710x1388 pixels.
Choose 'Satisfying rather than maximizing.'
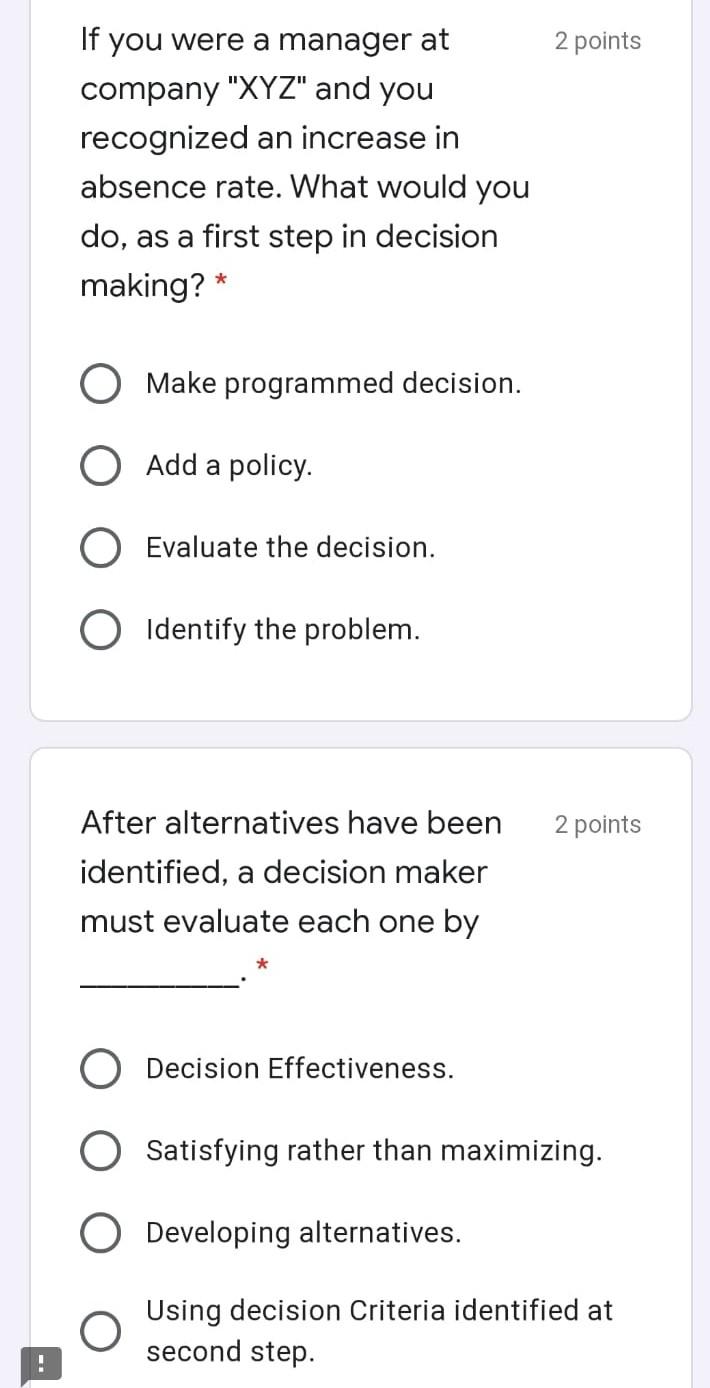pyautogui.click(x=101, y=1151)
